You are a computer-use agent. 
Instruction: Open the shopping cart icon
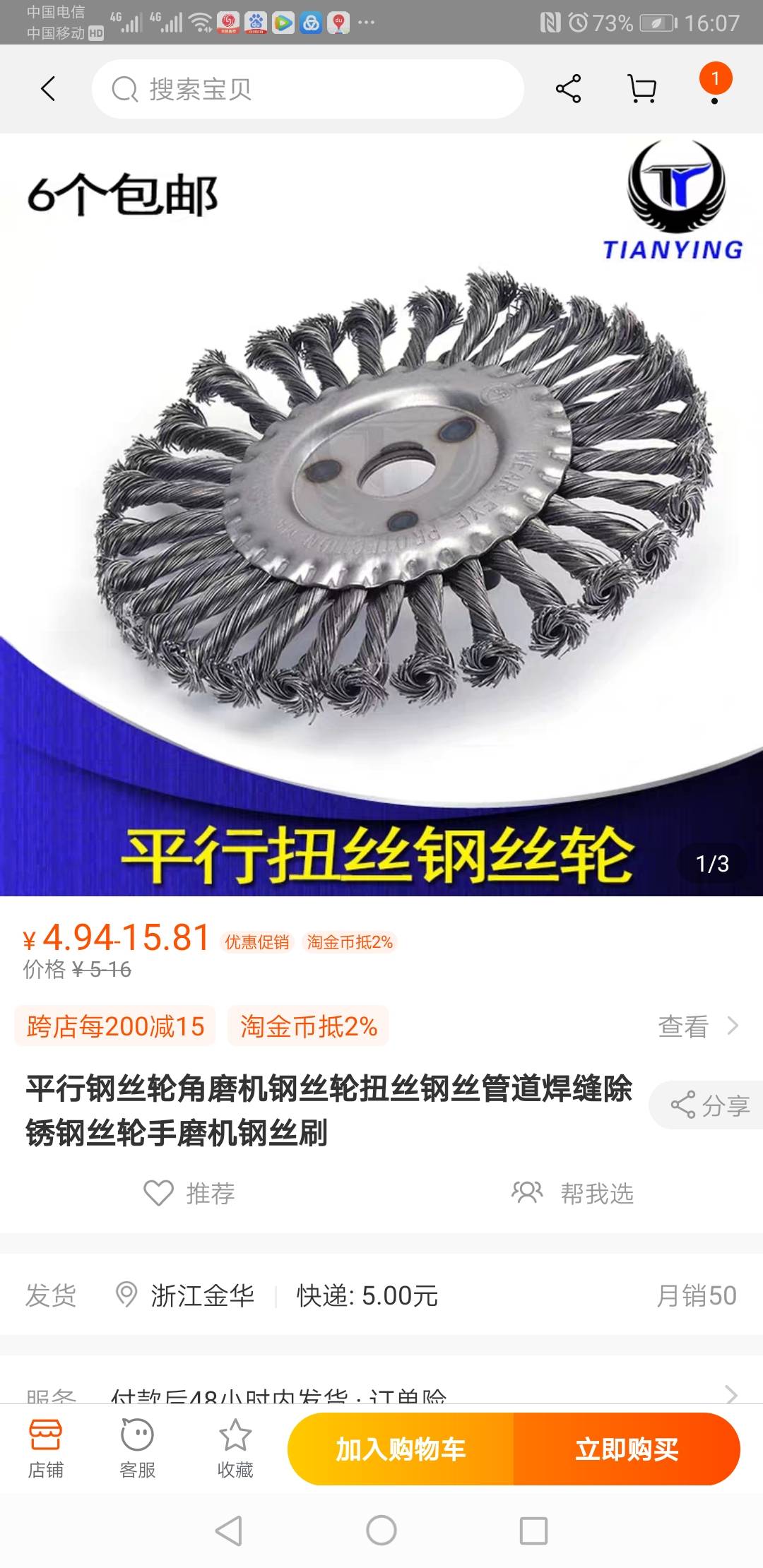click(642, 89)
